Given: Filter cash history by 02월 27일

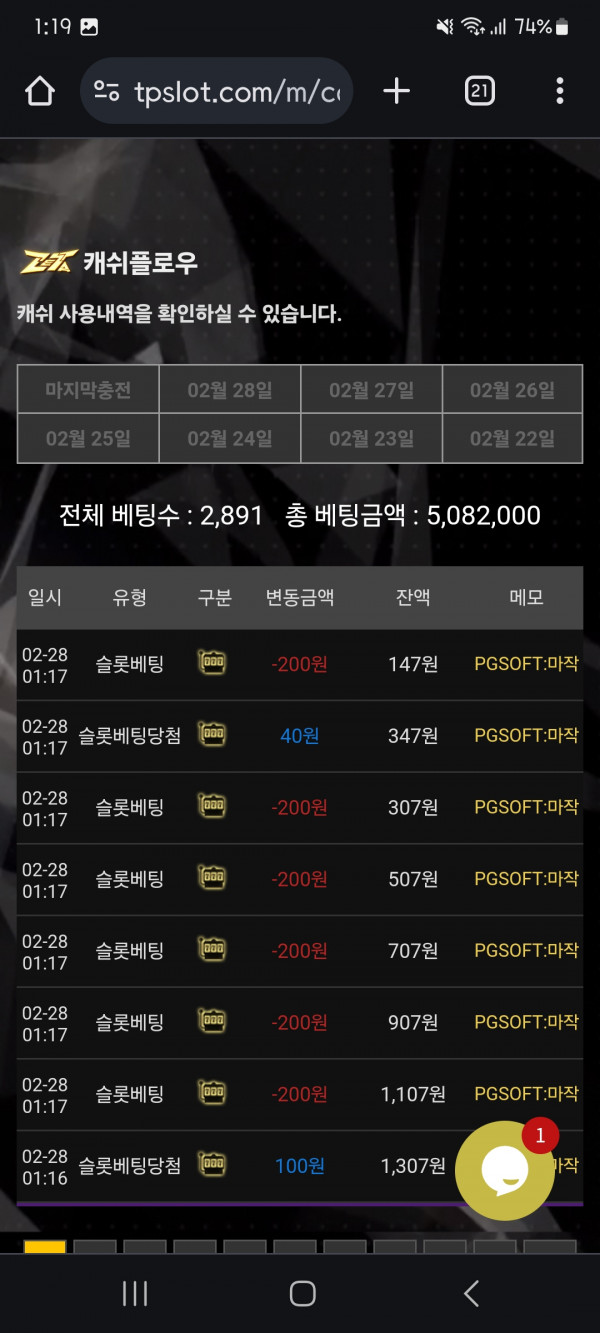Looking at the screenshot, I should click(371, 390).
